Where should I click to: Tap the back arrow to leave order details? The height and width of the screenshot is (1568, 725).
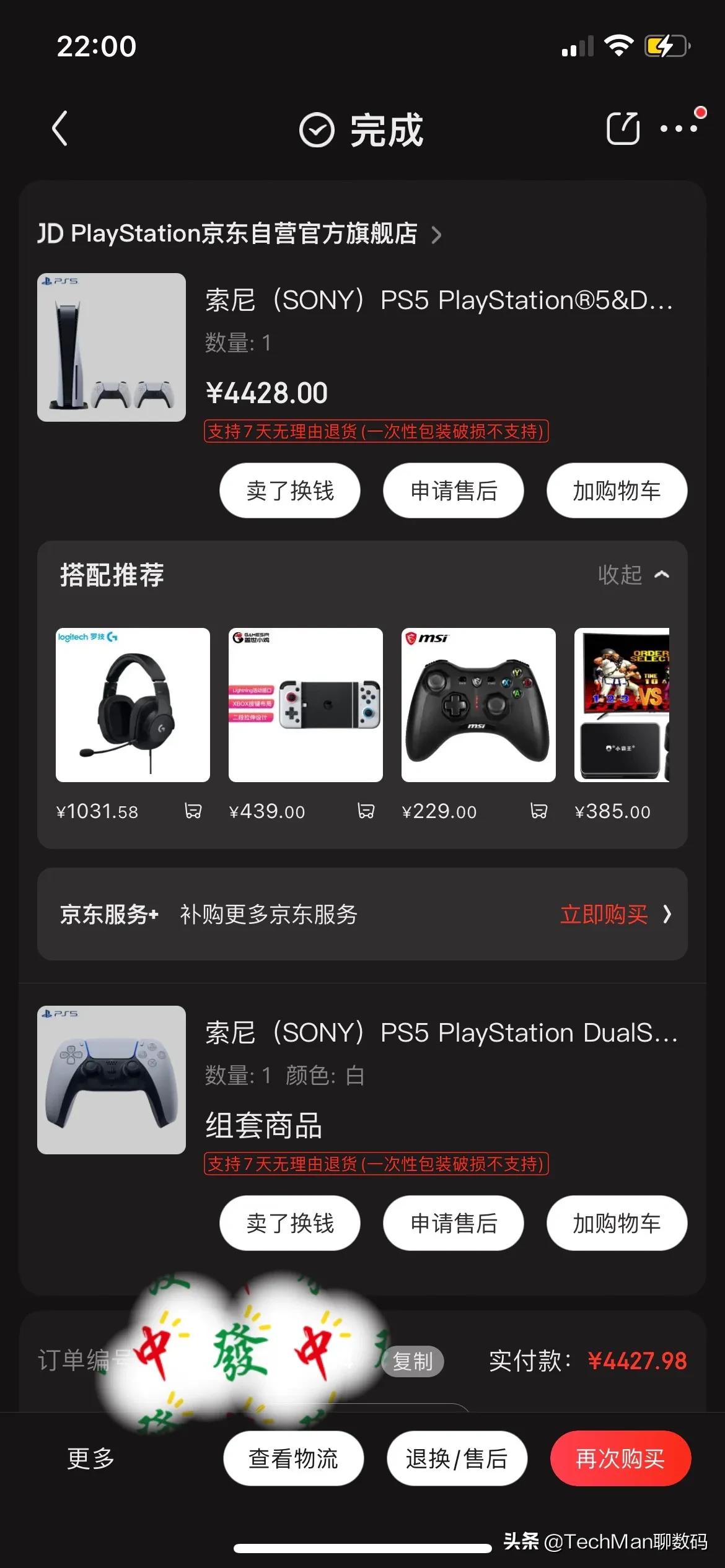point(59,129)
